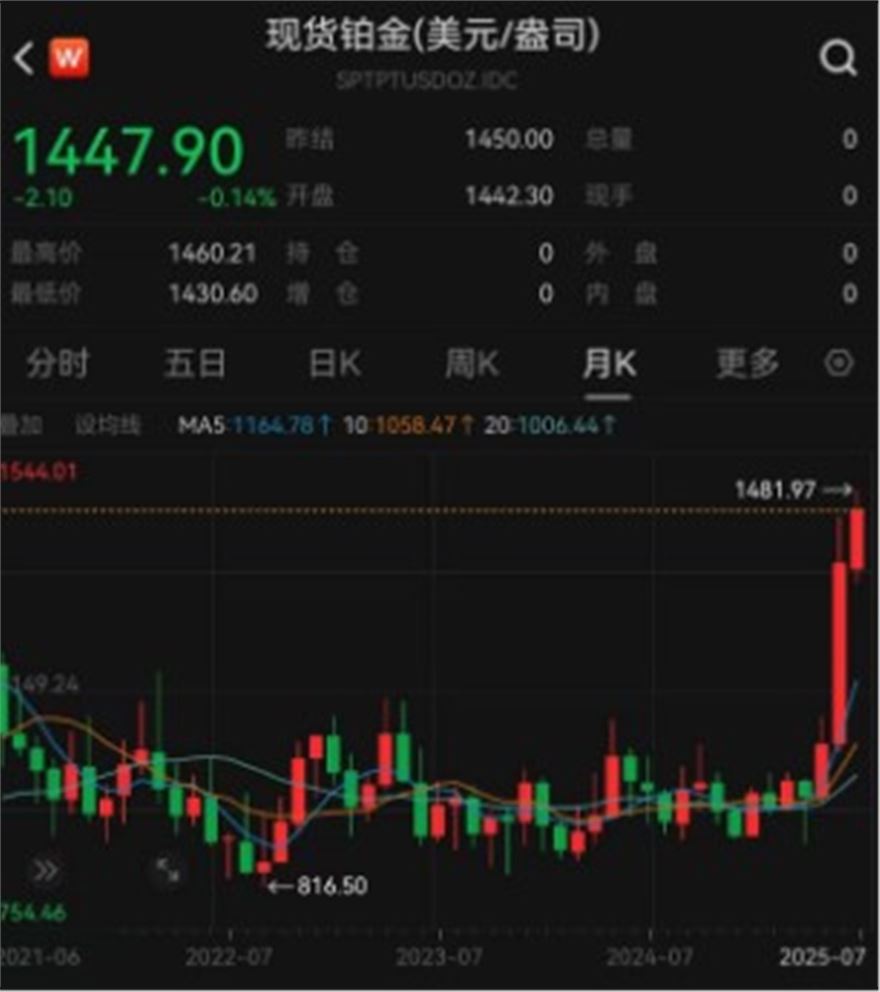Tap the double-arrow chart scroll button
This screenshot has width=880, height=992.
(45, 870)
